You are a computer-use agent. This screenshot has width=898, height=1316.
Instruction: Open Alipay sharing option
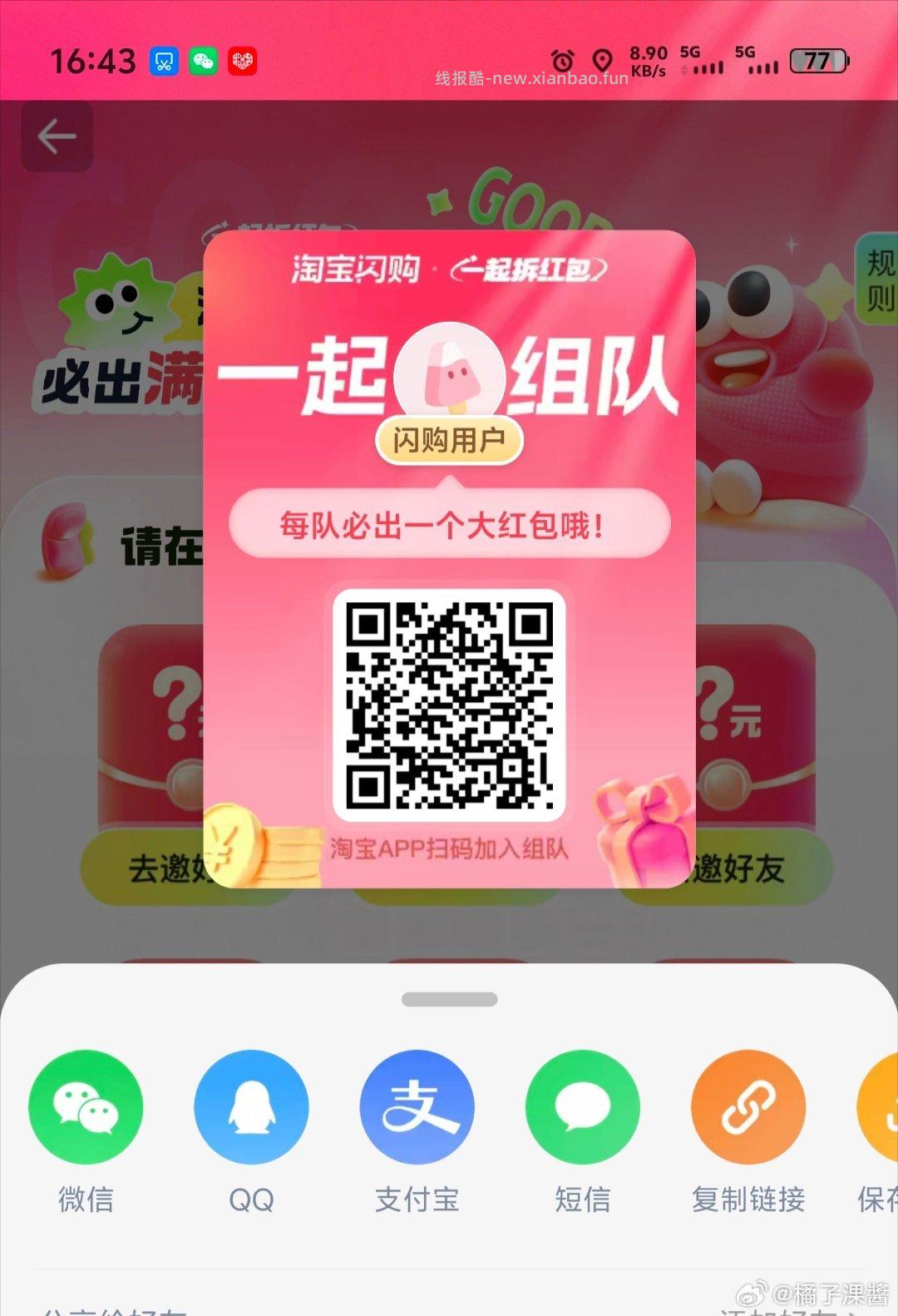pyautogui.click(x=417, y=1106)
